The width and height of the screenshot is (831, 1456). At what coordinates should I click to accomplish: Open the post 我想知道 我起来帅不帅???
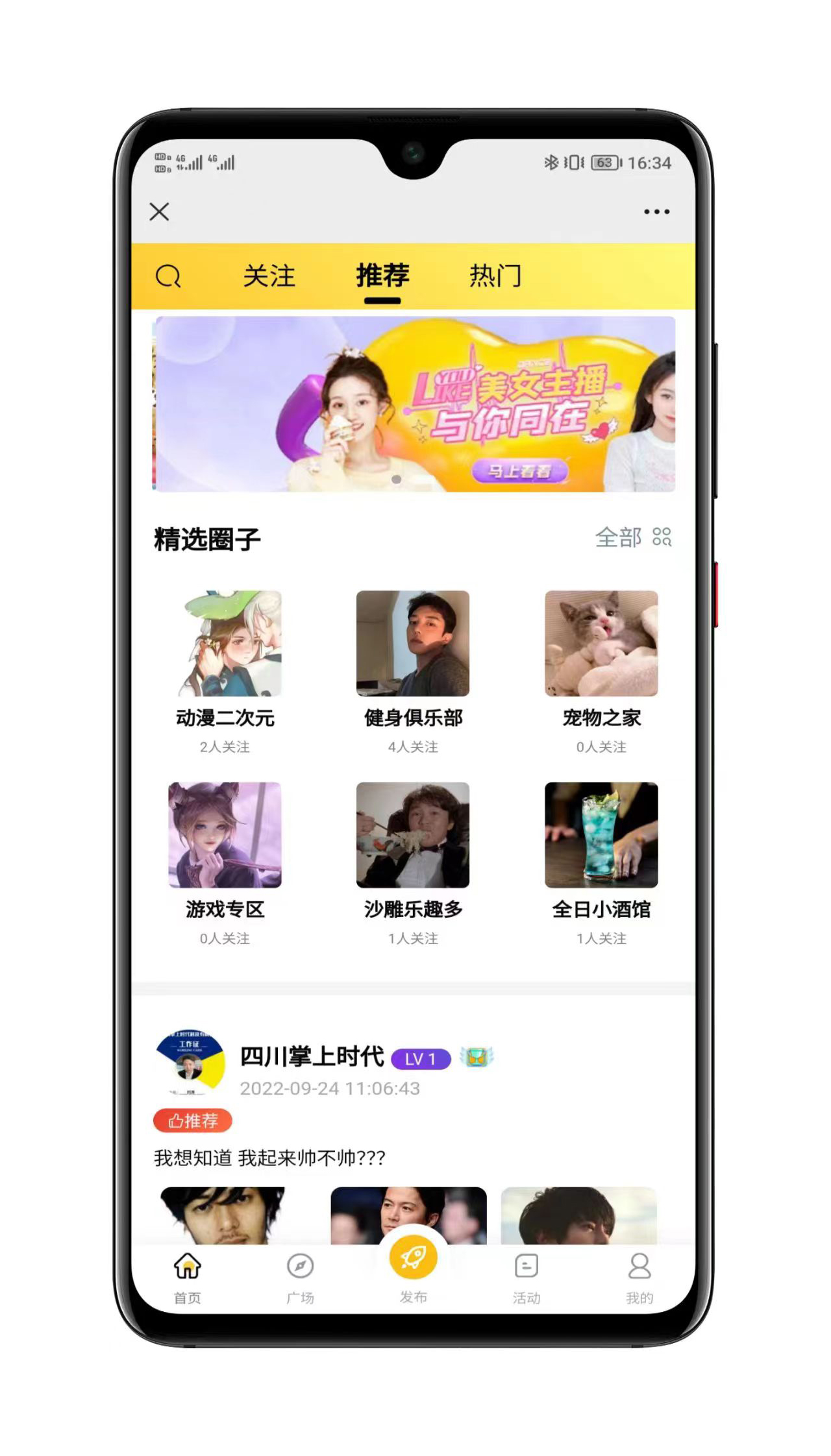point(269,1158)
